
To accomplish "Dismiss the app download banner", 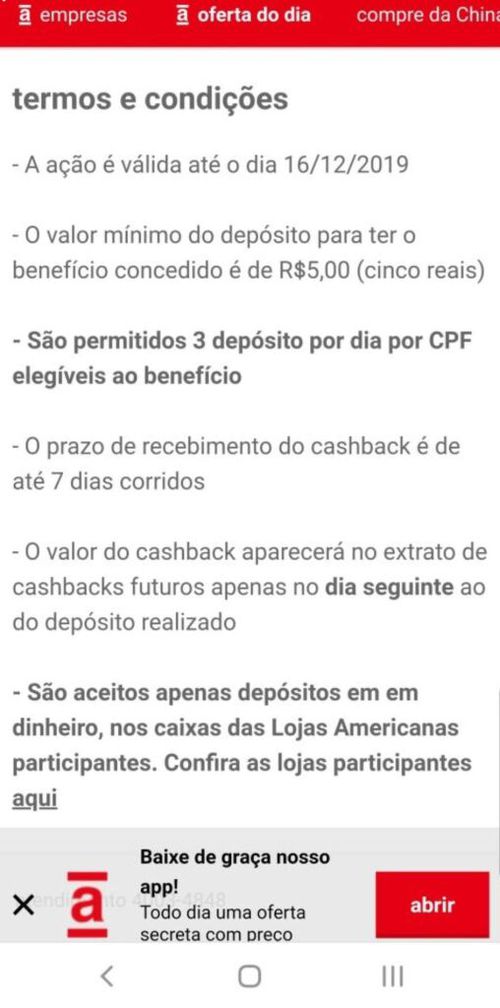I will pyautogui.click(x=23, y=906).
